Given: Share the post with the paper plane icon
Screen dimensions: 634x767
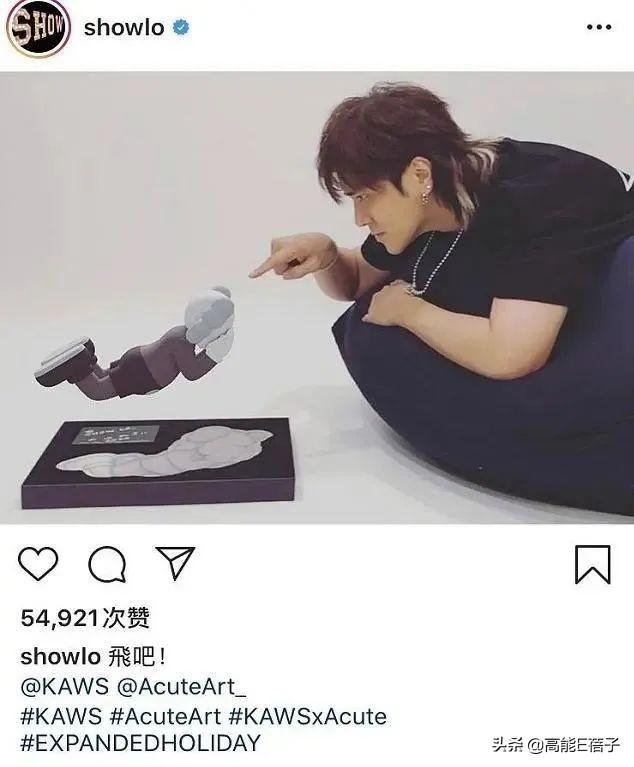Looking at the screenshot, I should click(175, 563).
